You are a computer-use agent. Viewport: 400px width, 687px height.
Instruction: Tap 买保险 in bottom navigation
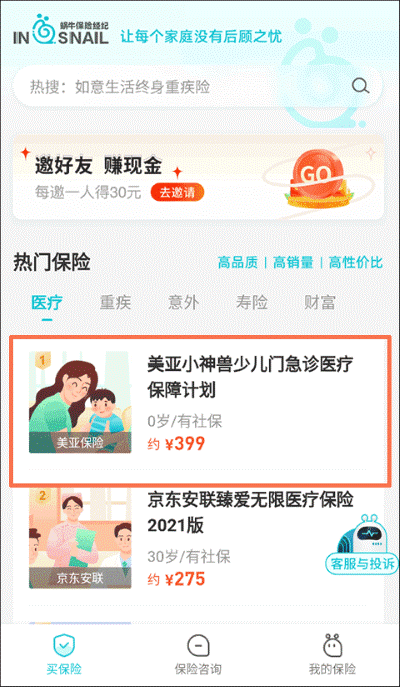tap(64, 655)
